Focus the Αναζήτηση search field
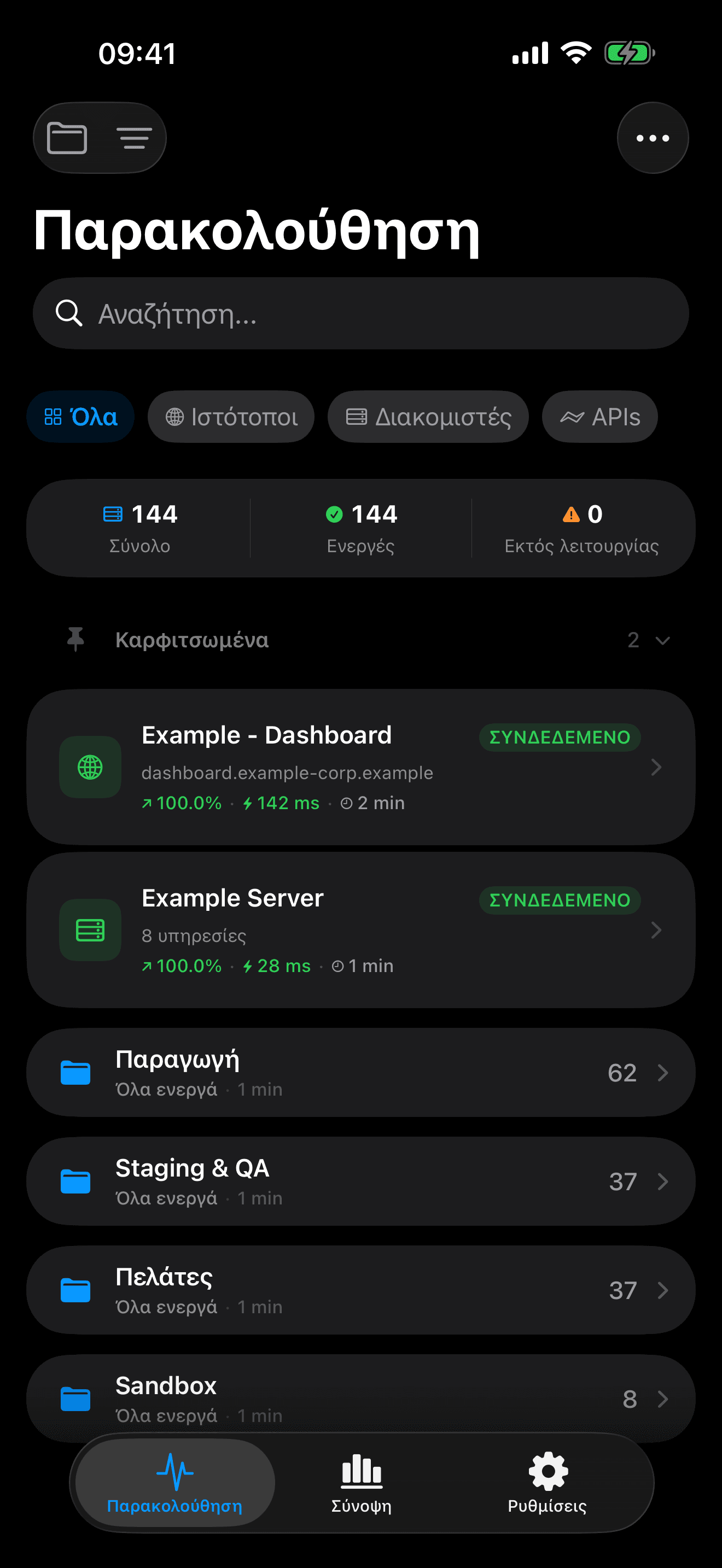The height and width of the screenshot is (1568, 722). point(360,313)
